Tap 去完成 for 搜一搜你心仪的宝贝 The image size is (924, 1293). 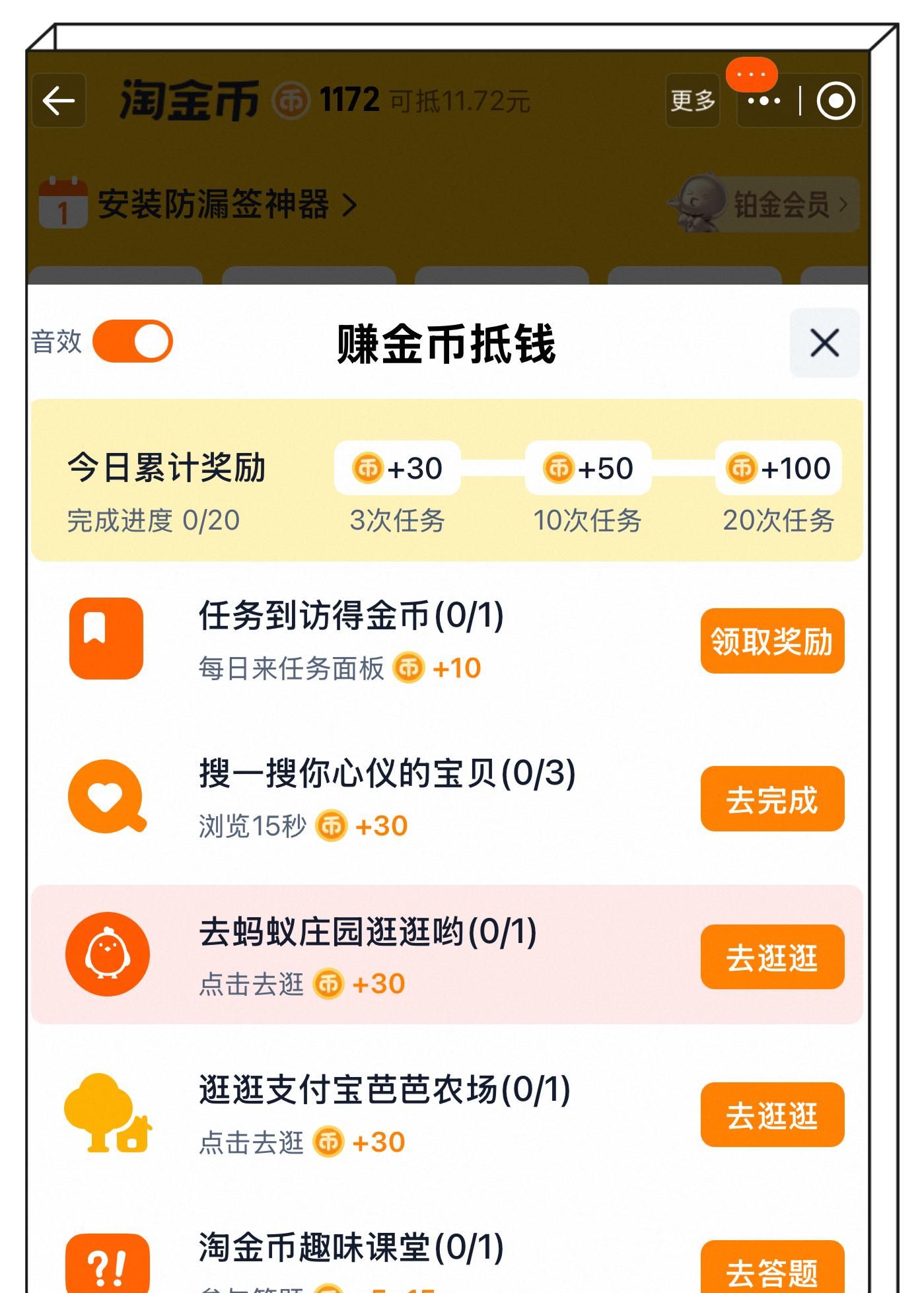coord(772,799)
